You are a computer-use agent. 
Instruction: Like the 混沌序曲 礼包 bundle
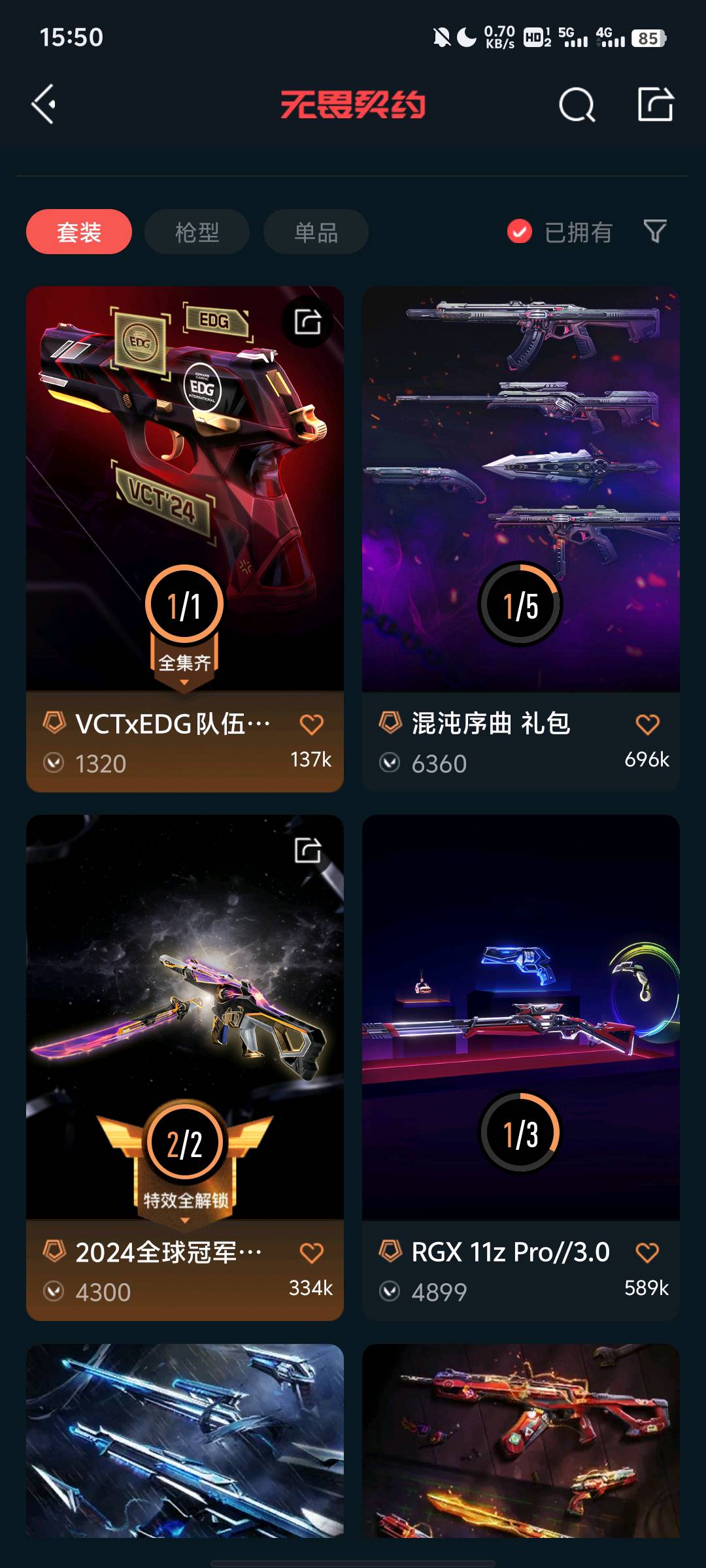[647, 725]
